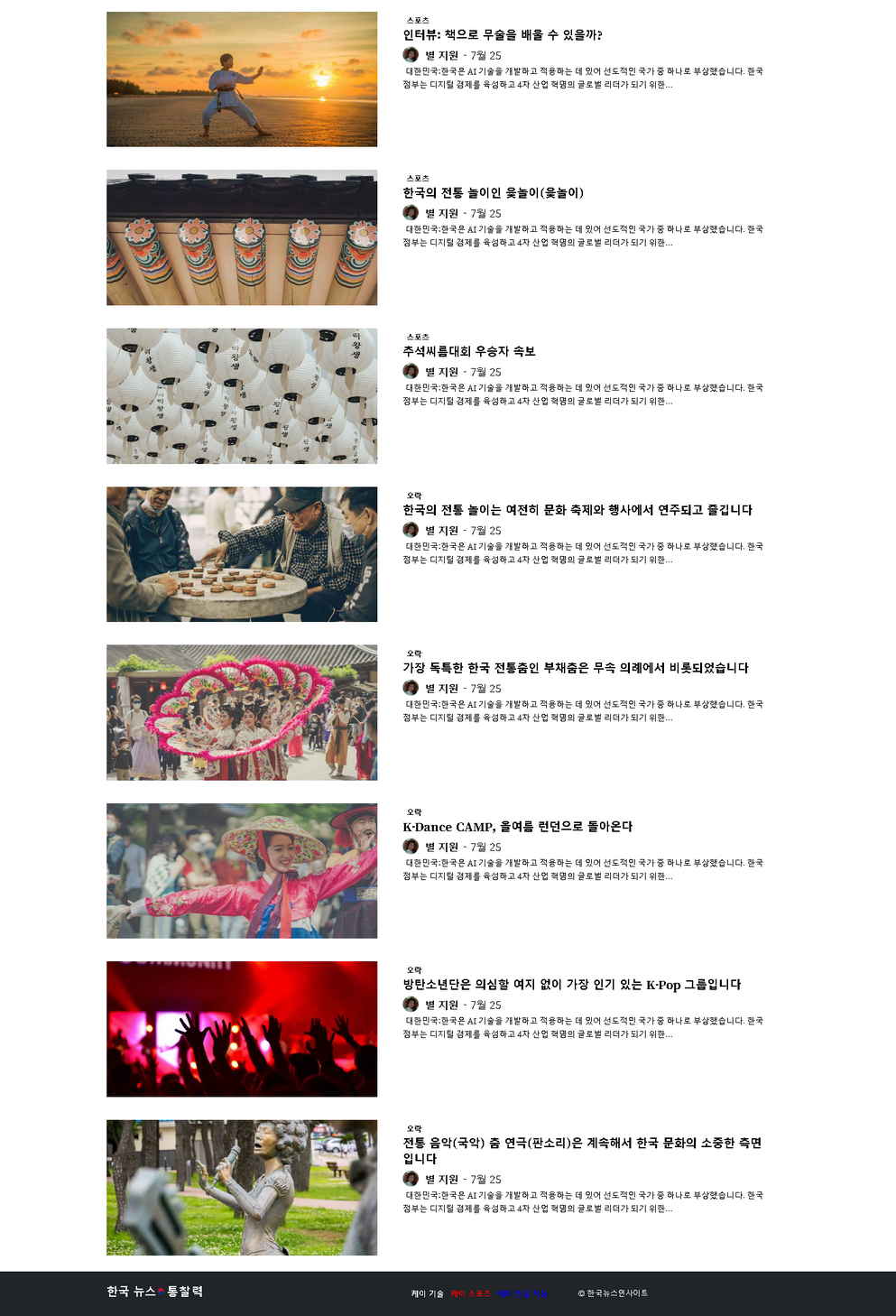Open article 인터뷰: 책으로 무술을 배울 수 있을까?
The width and height of the screenshot is (896, 1316).
pyautogui.click(x=502, y=35)
